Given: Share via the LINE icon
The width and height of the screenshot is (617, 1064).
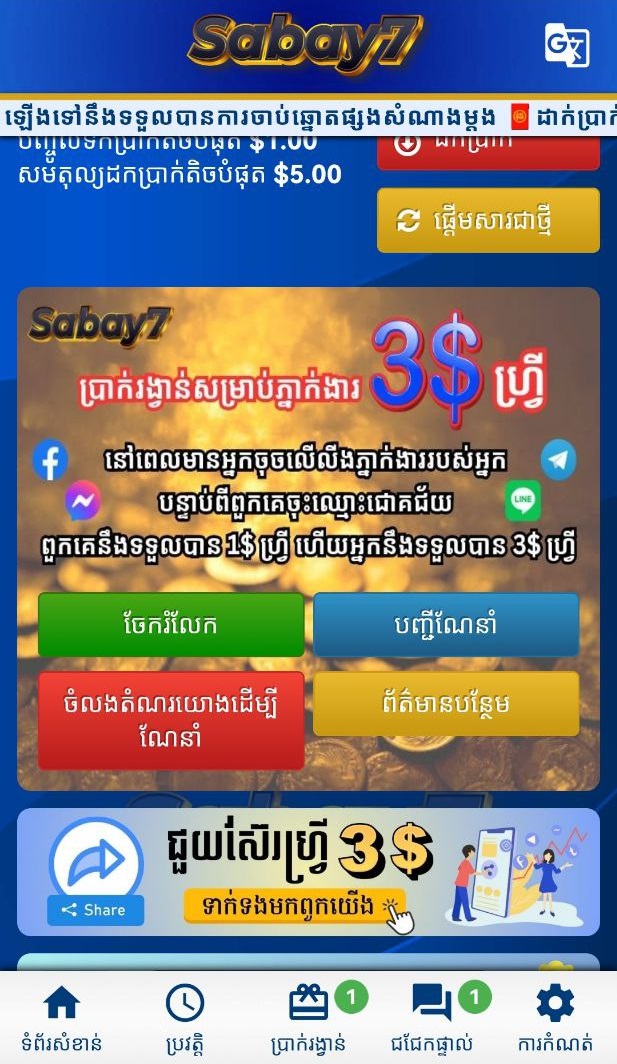Looking at the screenshot, I should (522, 501).
